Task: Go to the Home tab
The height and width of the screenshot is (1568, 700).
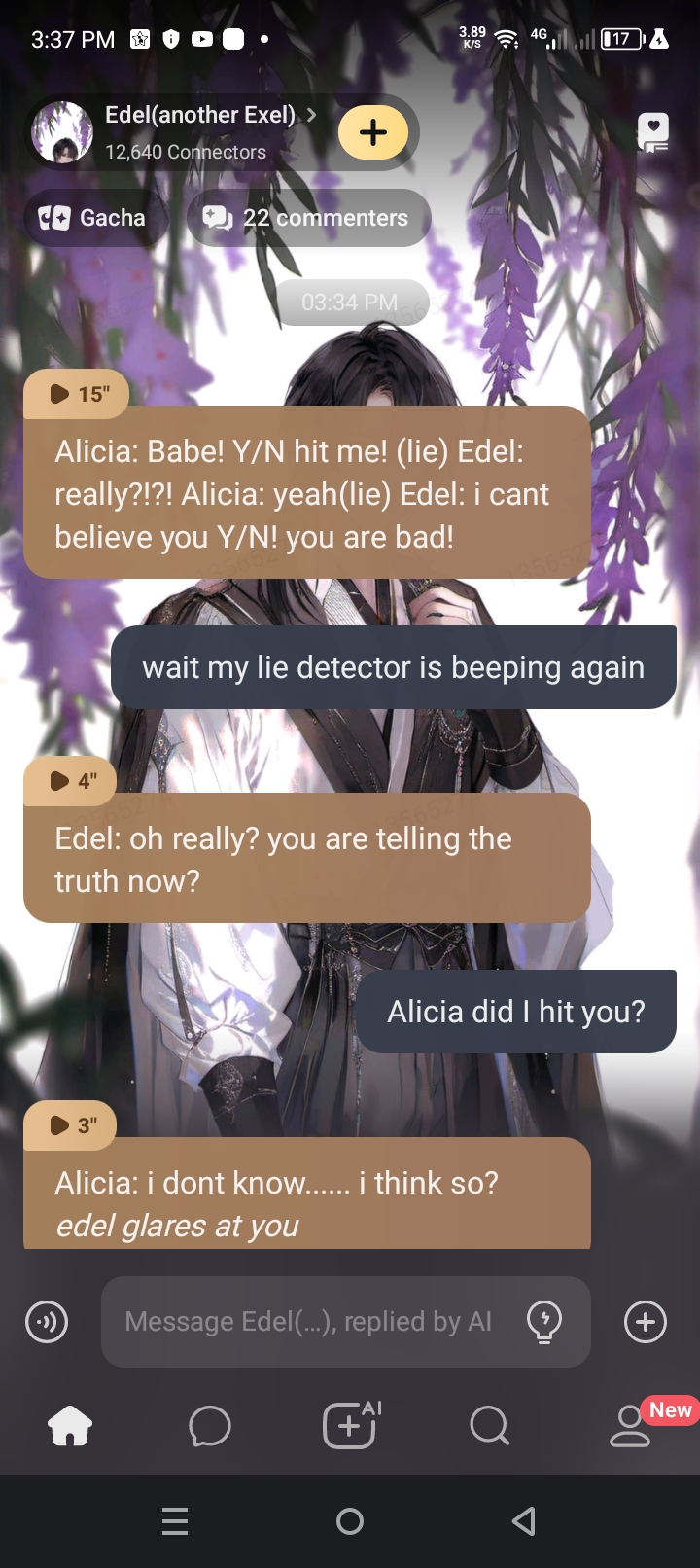Action: coord(70,1427)
